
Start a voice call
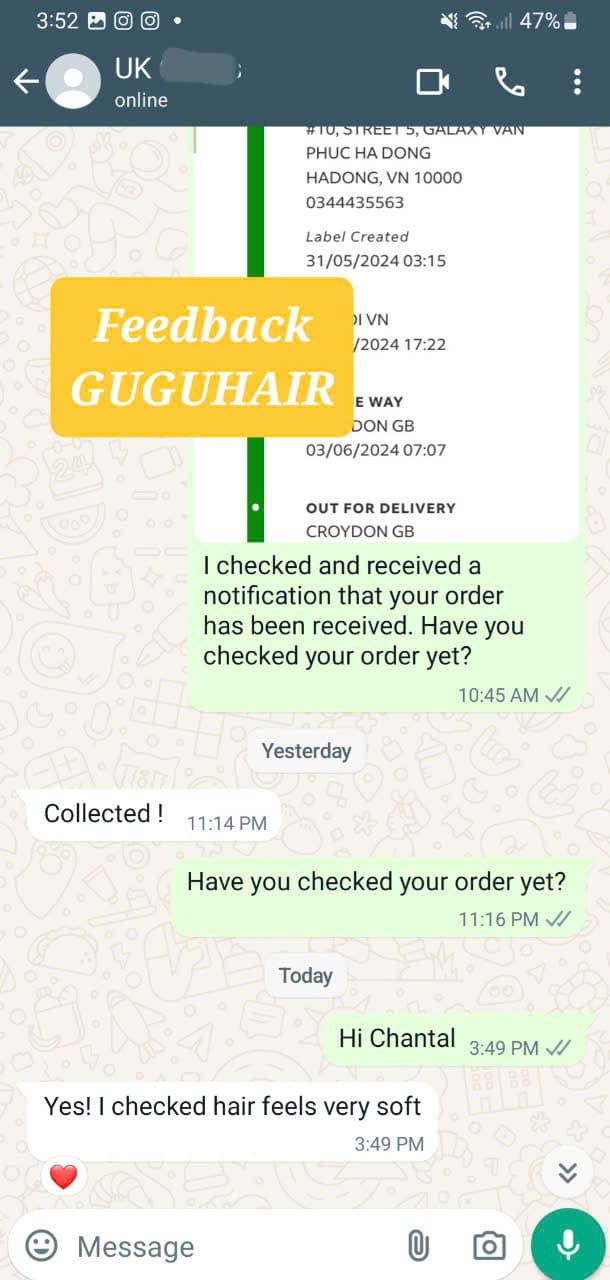510,82
